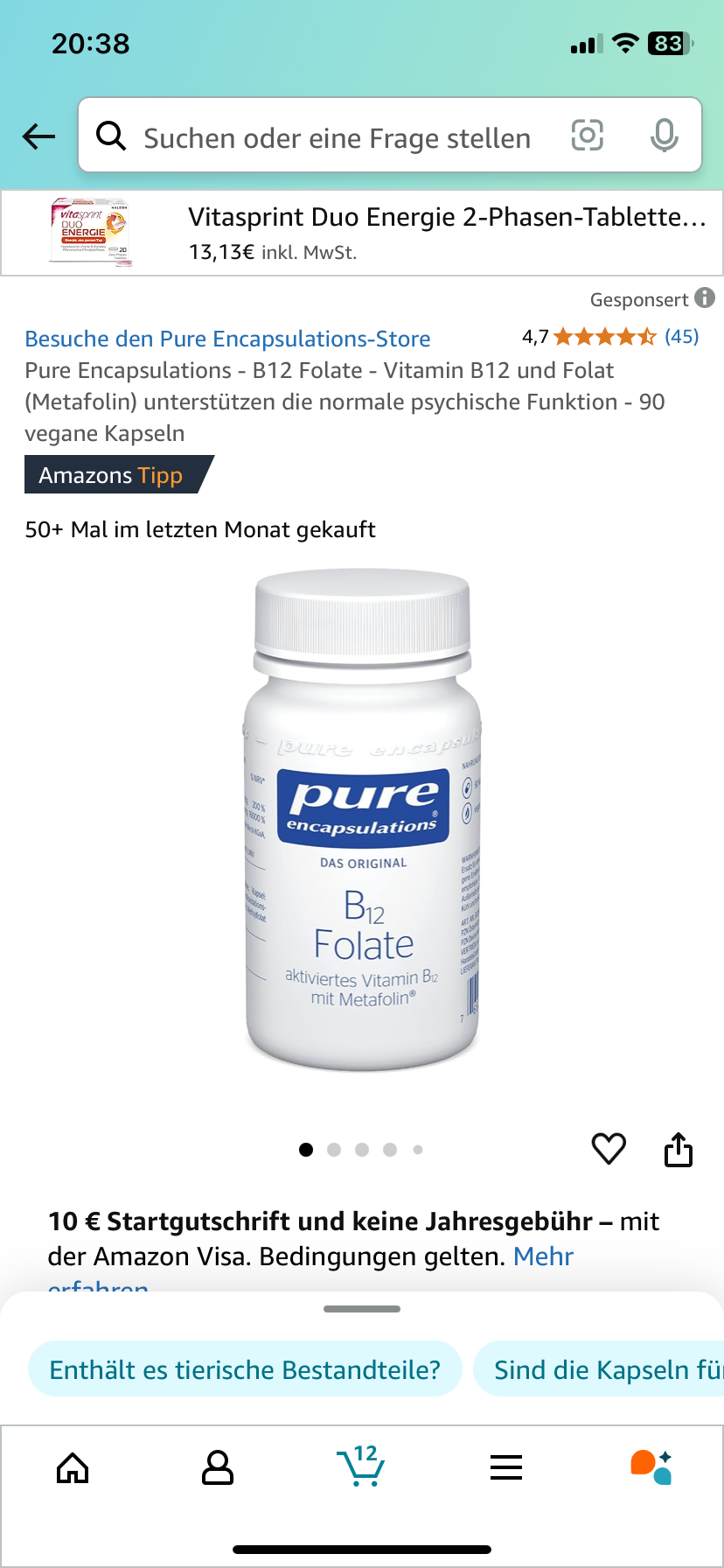The width and height of the screenshot is (724, 1568).
Task: Open the 4,7 star ratings (45)
Action: [x=610, y=337]
